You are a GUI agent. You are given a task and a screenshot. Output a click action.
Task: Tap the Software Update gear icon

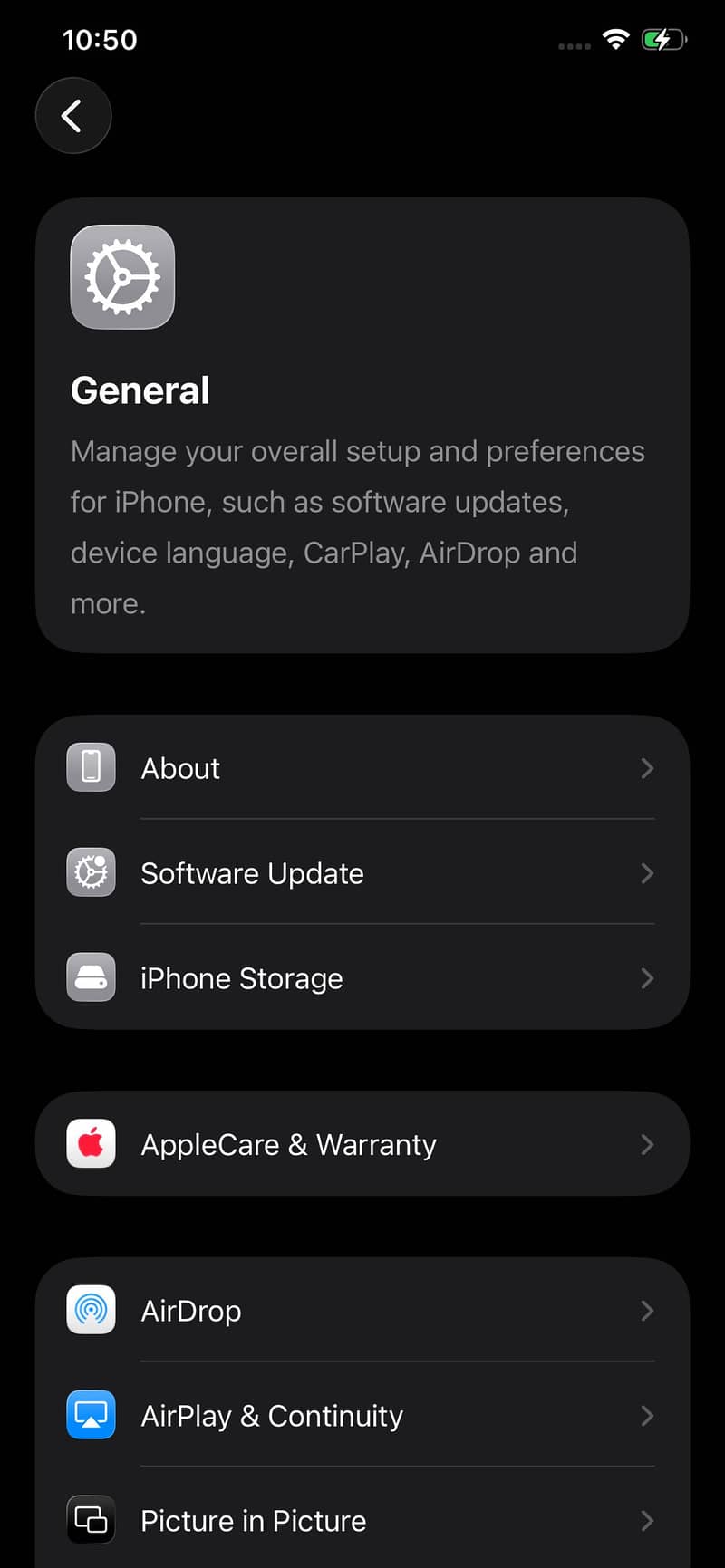tap(91, 872)
